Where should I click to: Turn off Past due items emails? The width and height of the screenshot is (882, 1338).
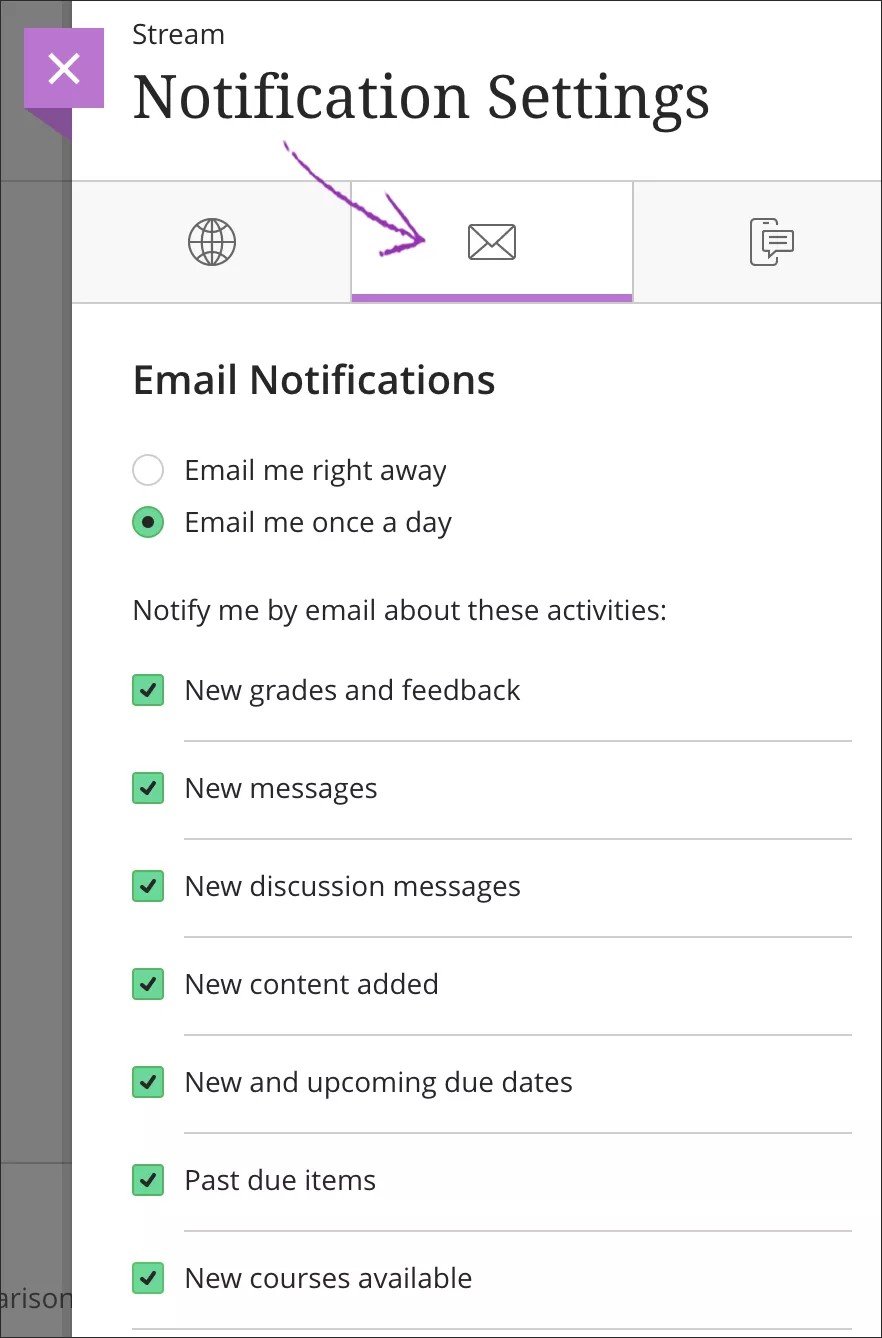[148, 1180]
